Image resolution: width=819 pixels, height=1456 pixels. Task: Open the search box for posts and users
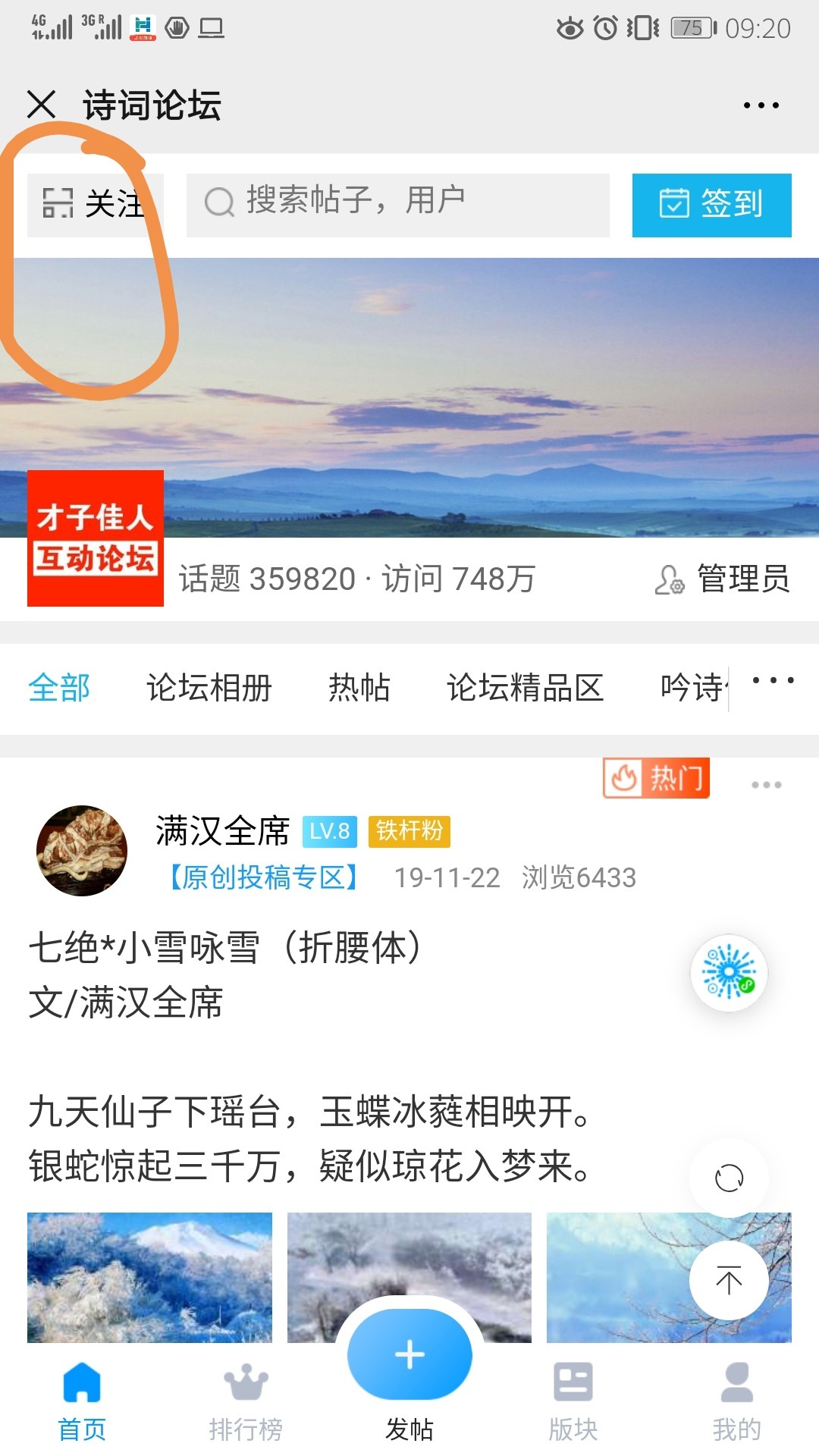tap(398, 205)
